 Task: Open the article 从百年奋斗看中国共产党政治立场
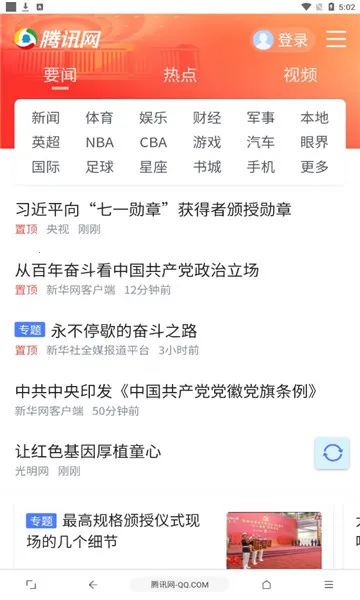pyautogui.click(x=137, y=270)
